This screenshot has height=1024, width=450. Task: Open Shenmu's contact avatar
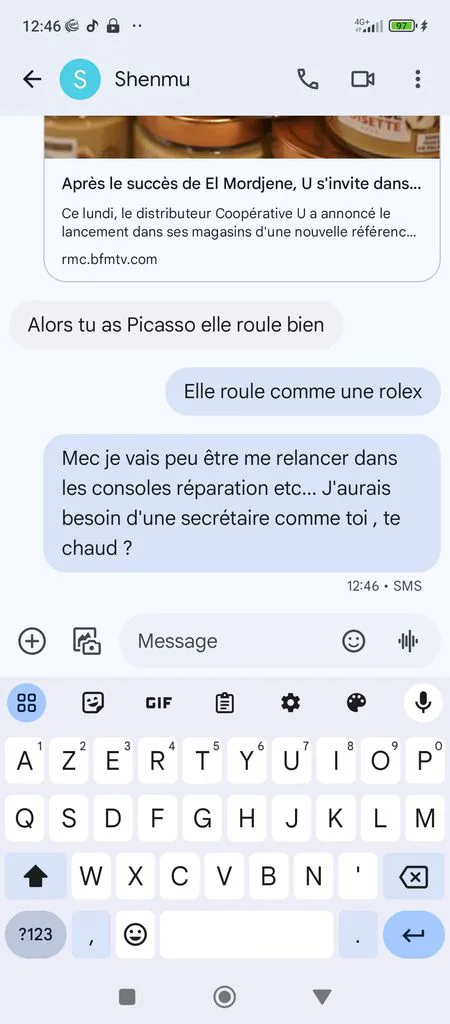(80, 79)
